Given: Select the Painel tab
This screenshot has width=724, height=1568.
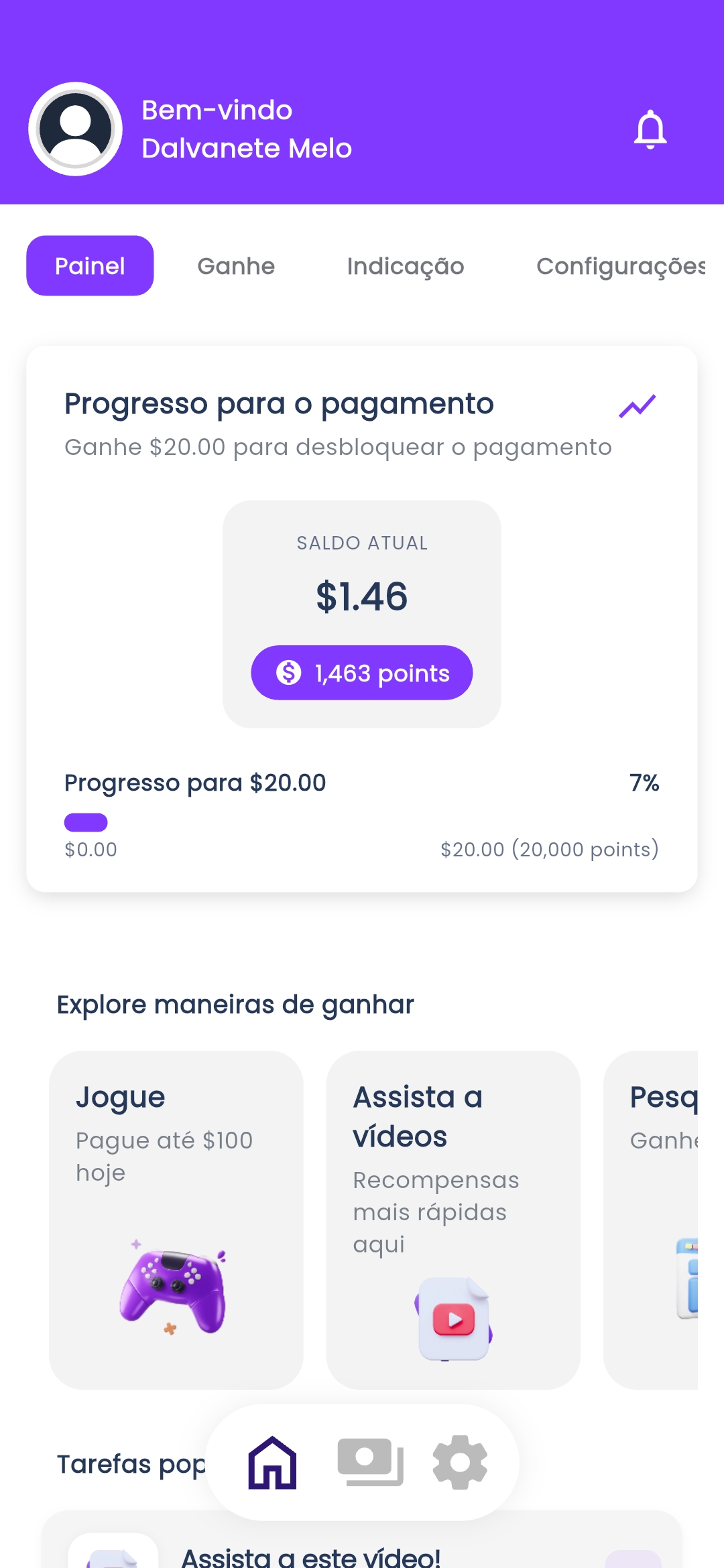Looking at the screenshot, I should pos(90,265).
